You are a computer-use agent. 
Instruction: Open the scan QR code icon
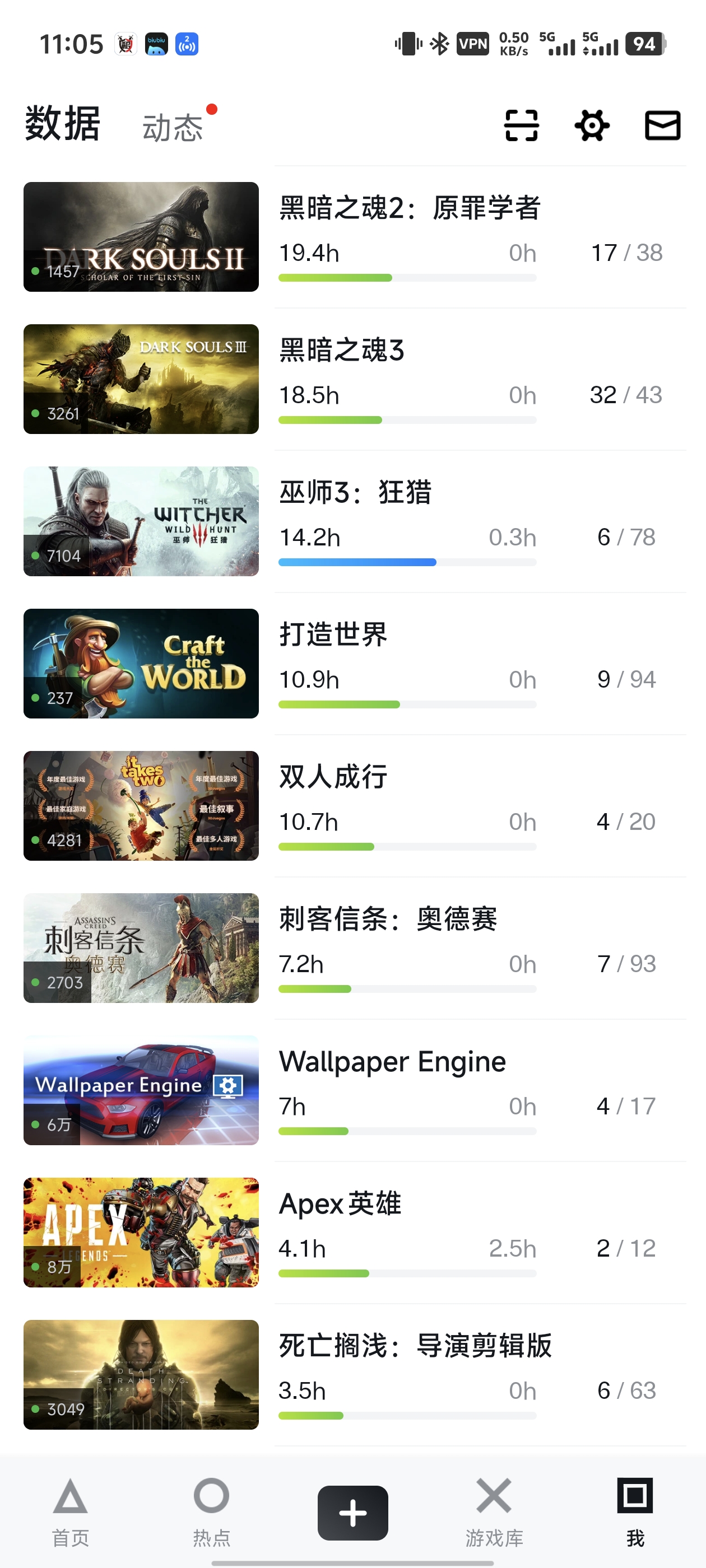pos(522,126)
